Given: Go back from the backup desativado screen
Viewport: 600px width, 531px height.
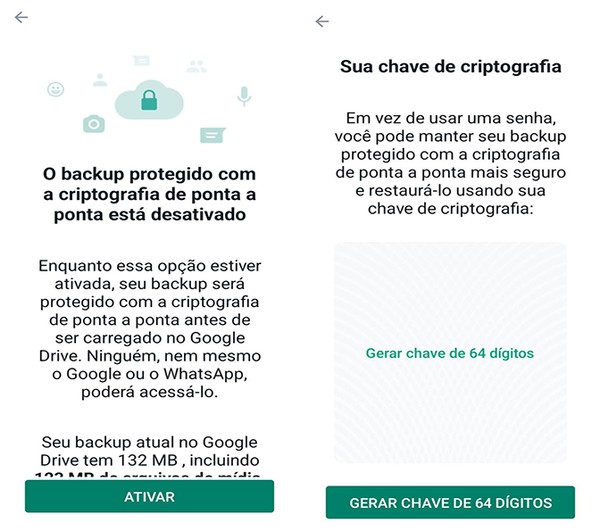Looking at the screenshot, I should (x=22, y=18).
